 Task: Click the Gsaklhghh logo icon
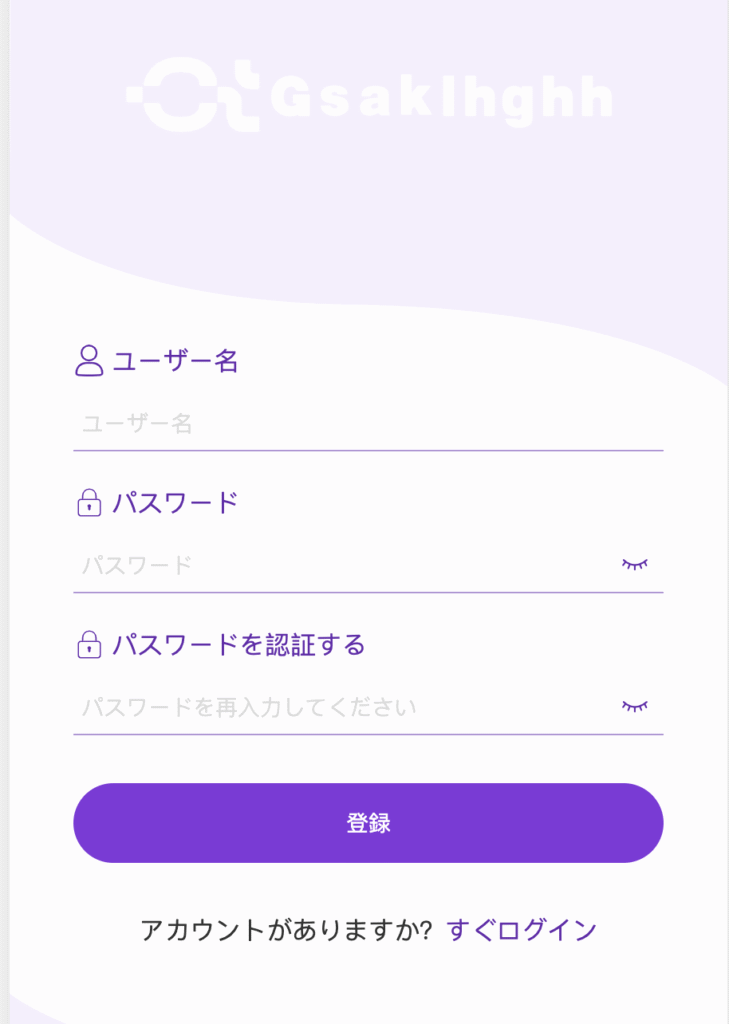[196, 95]
